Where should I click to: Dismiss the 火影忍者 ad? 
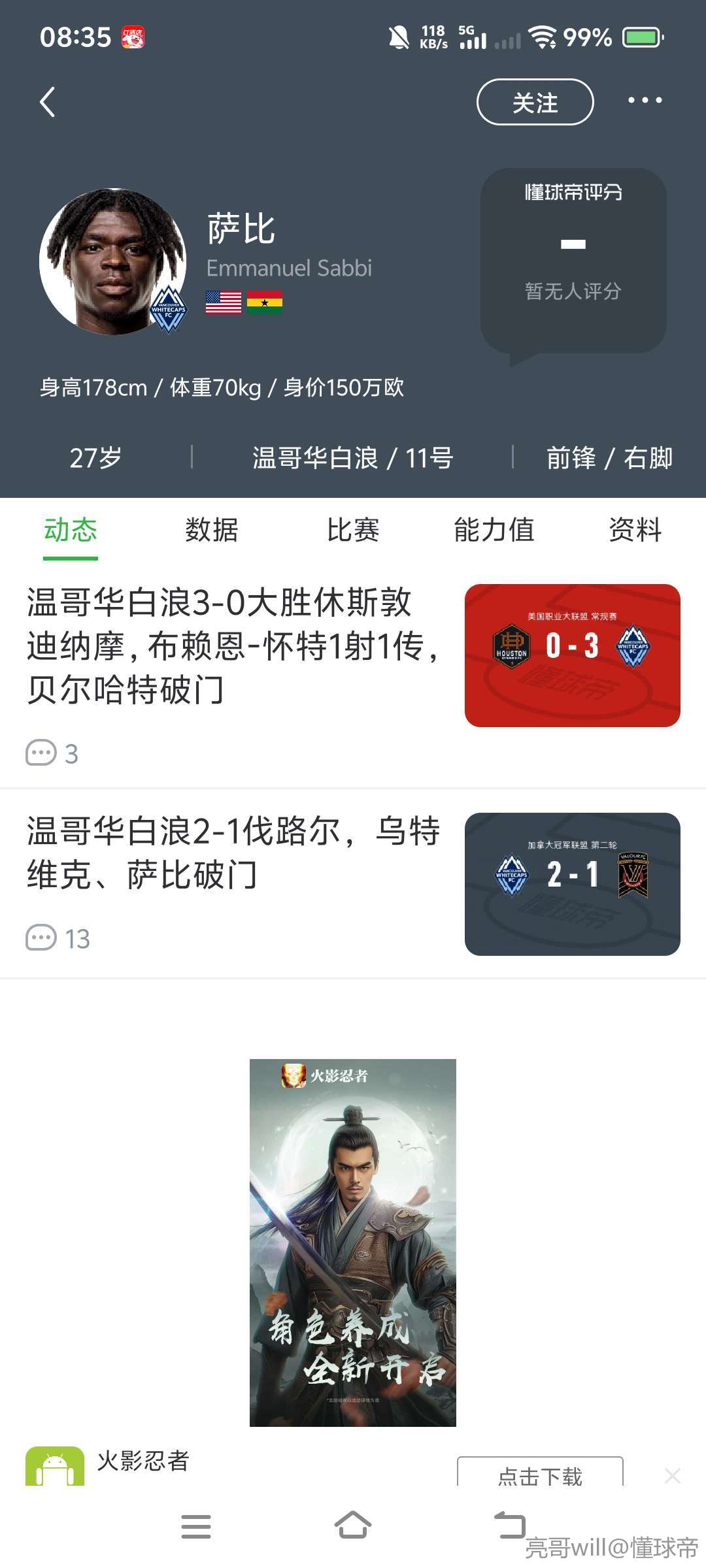[x=673, y=1475]
